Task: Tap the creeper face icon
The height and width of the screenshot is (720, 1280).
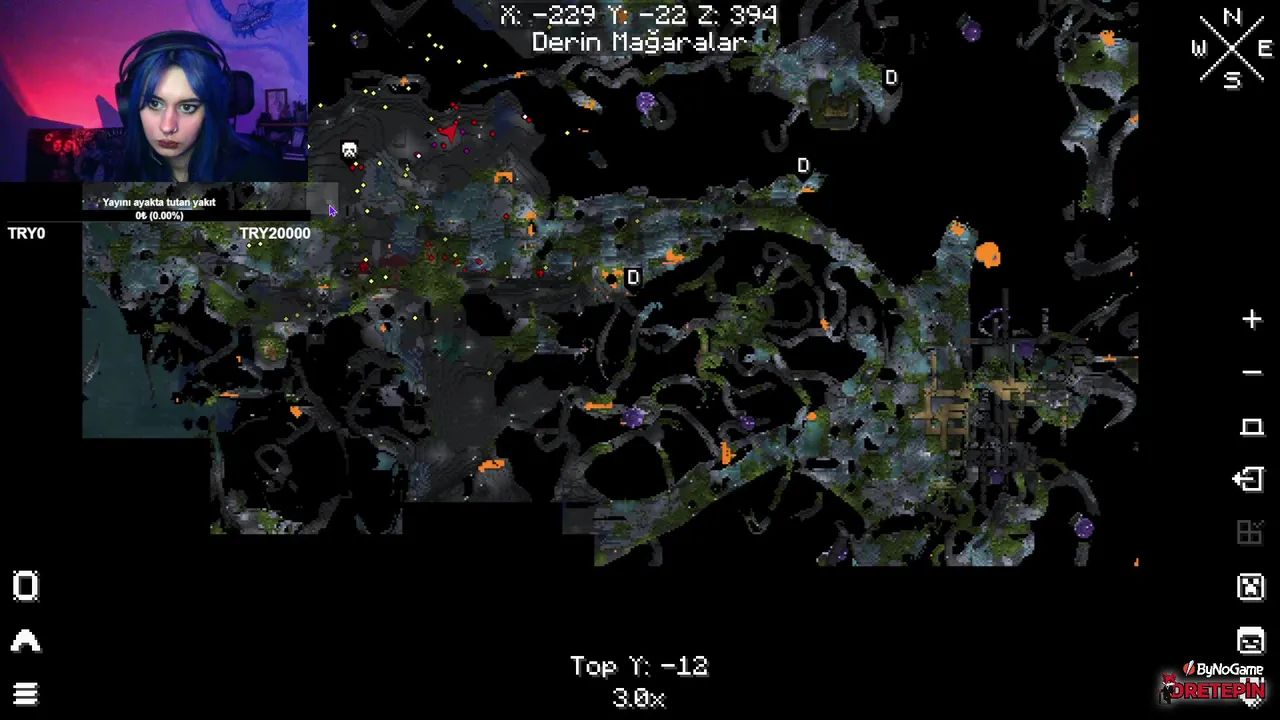Action: [1251, 587]
